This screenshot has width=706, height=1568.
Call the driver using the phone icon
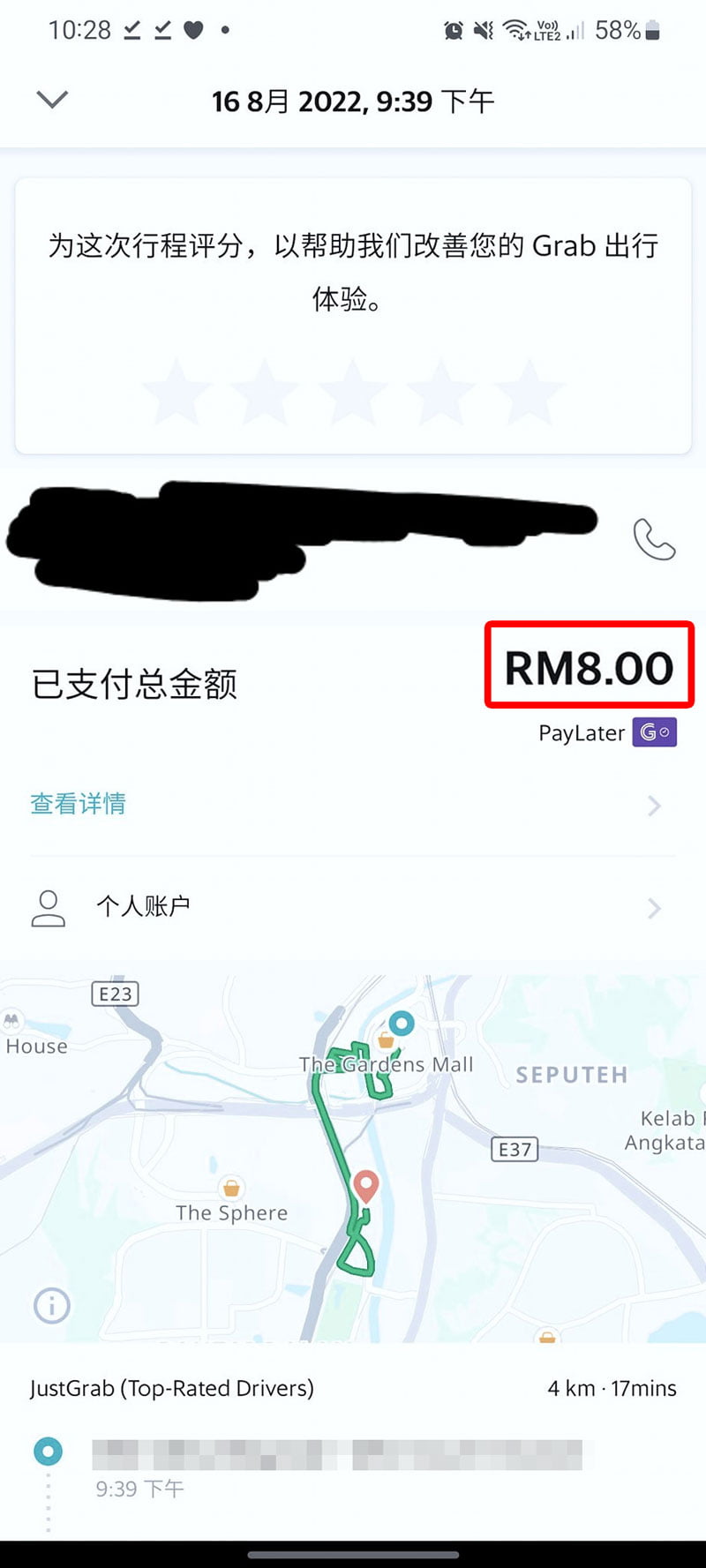(x=654, y=539)
